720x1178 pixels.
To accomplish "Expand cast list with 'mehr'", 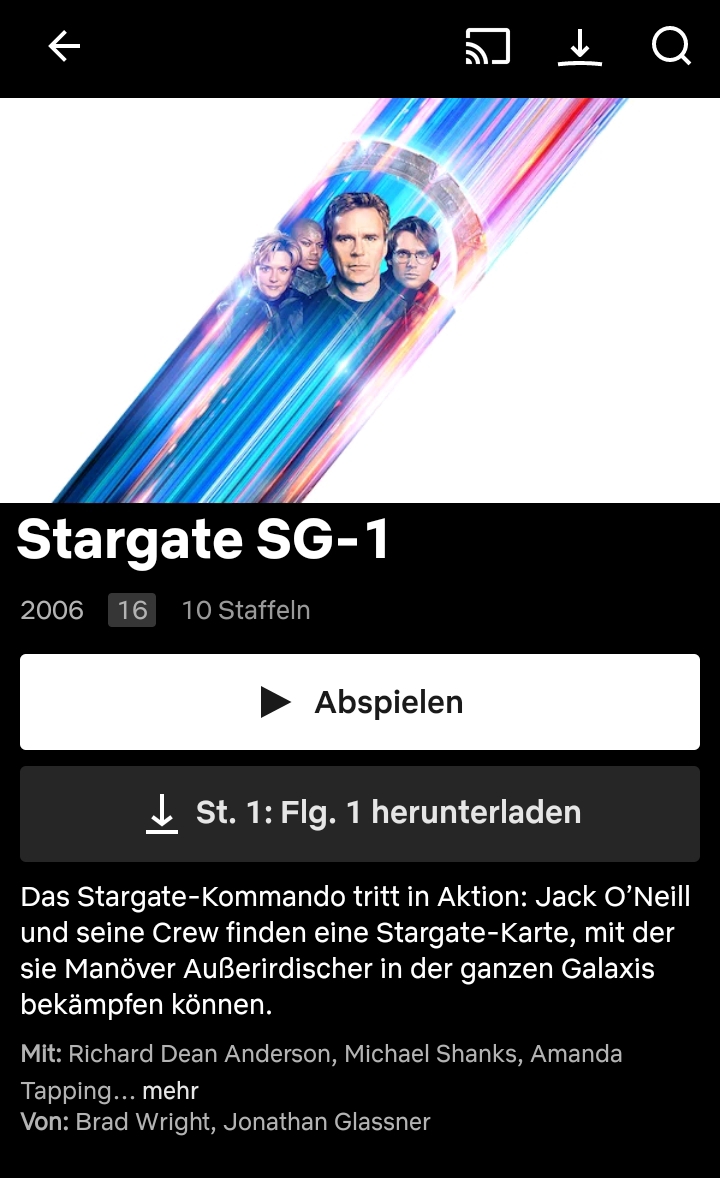I will [x=170, y=1090].
